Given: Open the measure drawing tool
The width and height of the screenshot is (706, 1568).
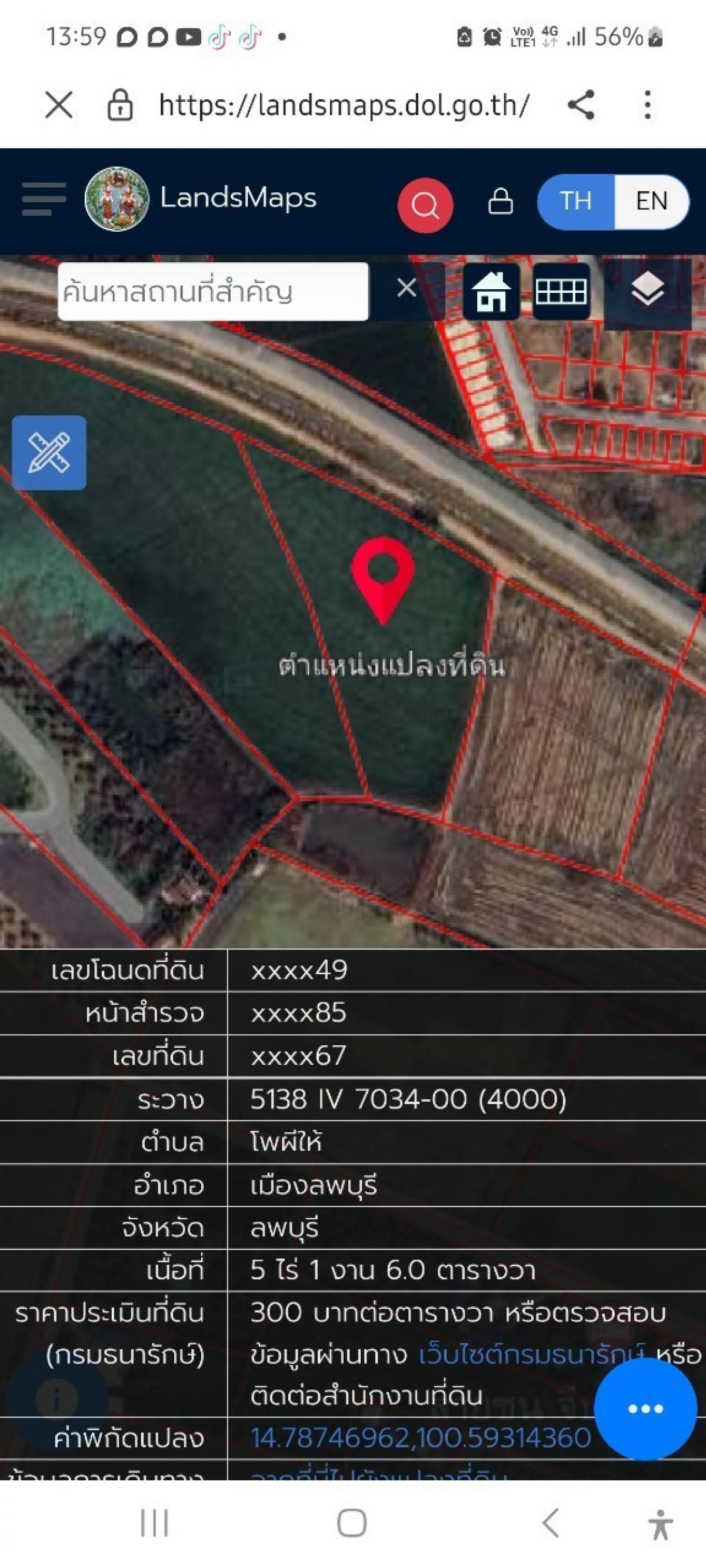Looking at the screenshot, I should point(49,453).
